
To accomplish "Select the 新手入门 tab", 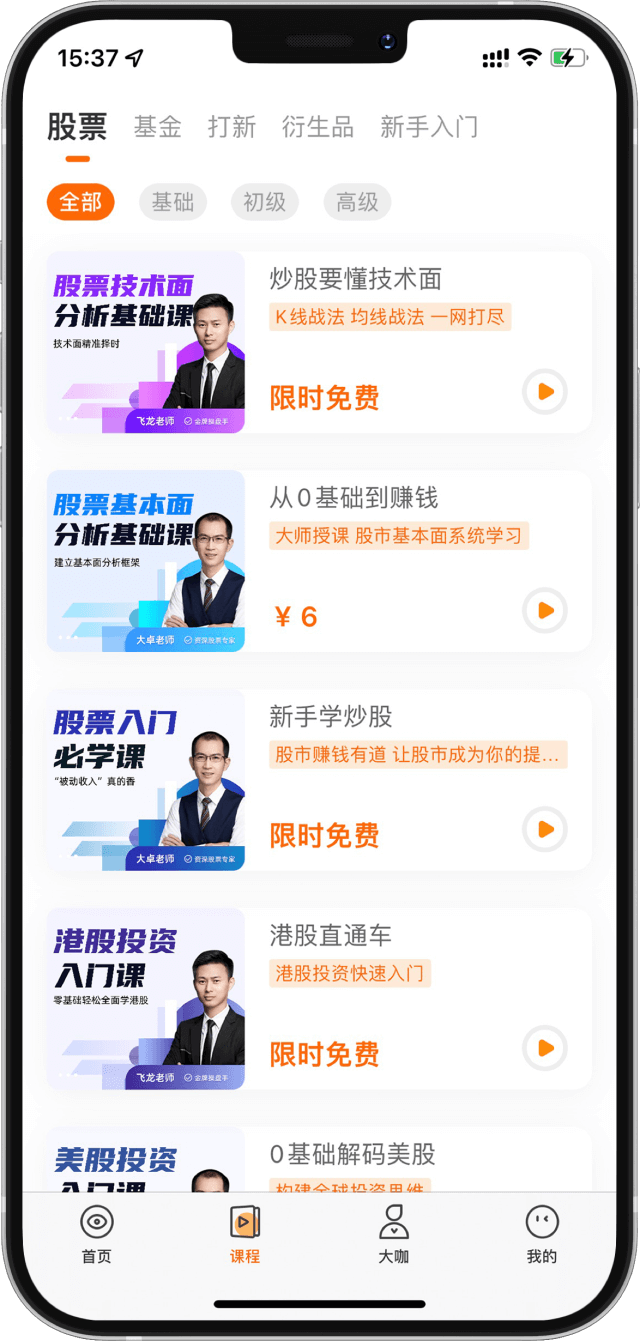I will (429, 127).
